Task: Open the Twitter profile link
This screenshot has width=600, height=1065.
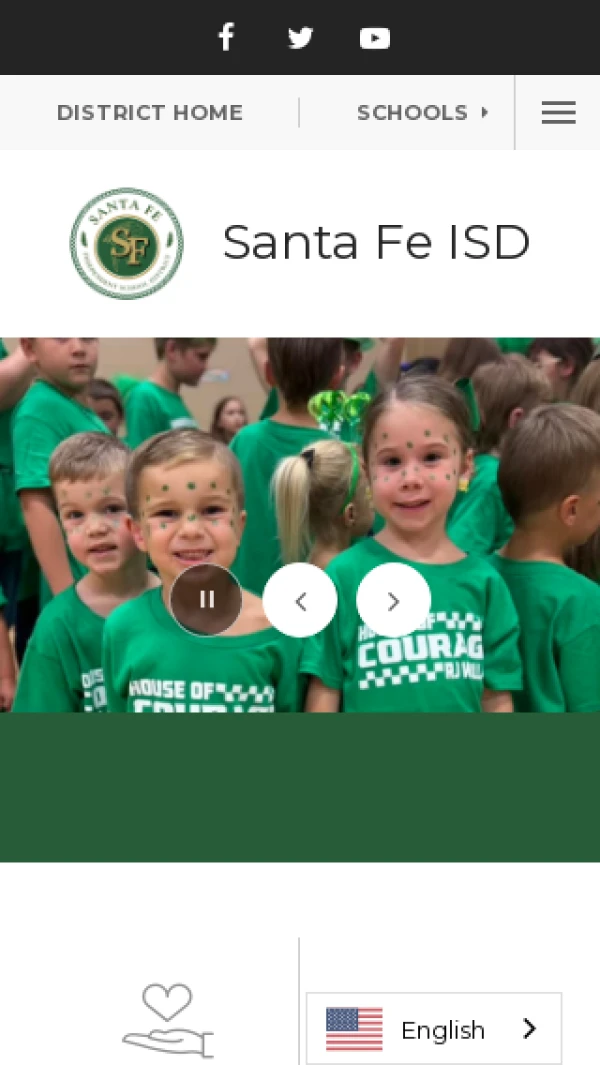Action: (300, 38)
